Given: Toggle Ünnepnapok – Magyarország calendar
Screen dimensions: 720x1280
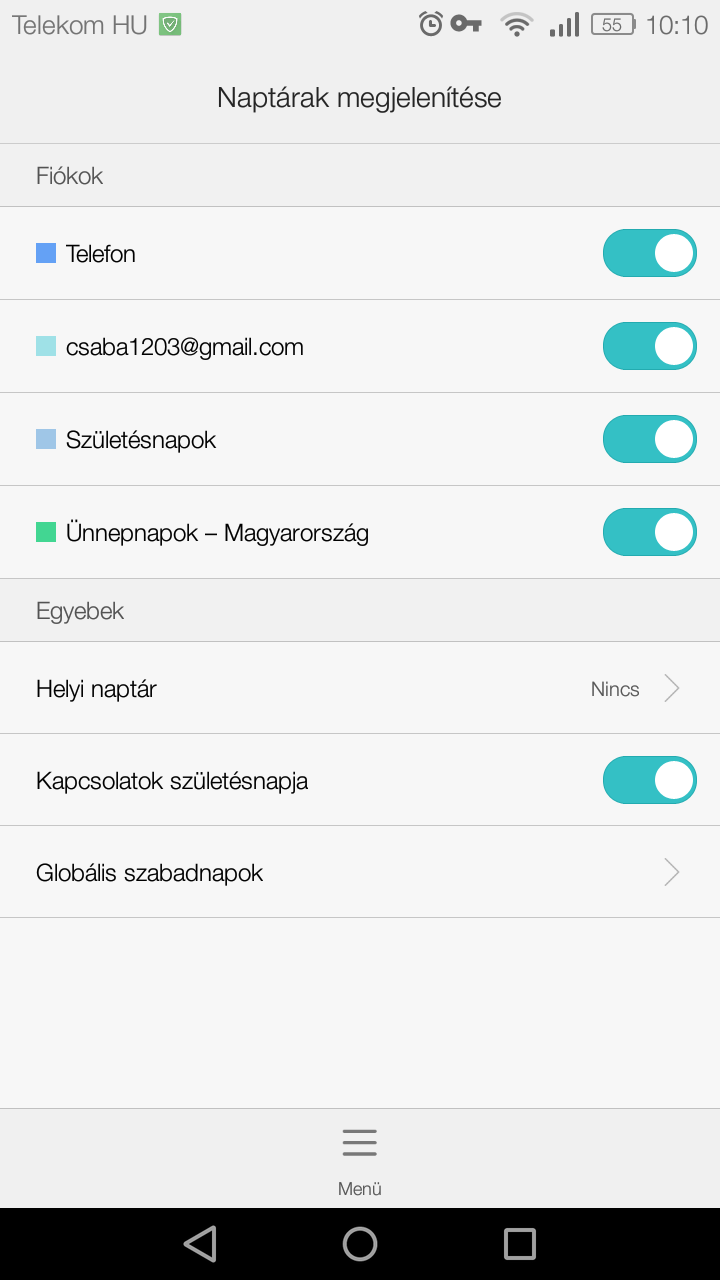Looking at the screenshot, I should pyautogui.click(x=649, y=532).
